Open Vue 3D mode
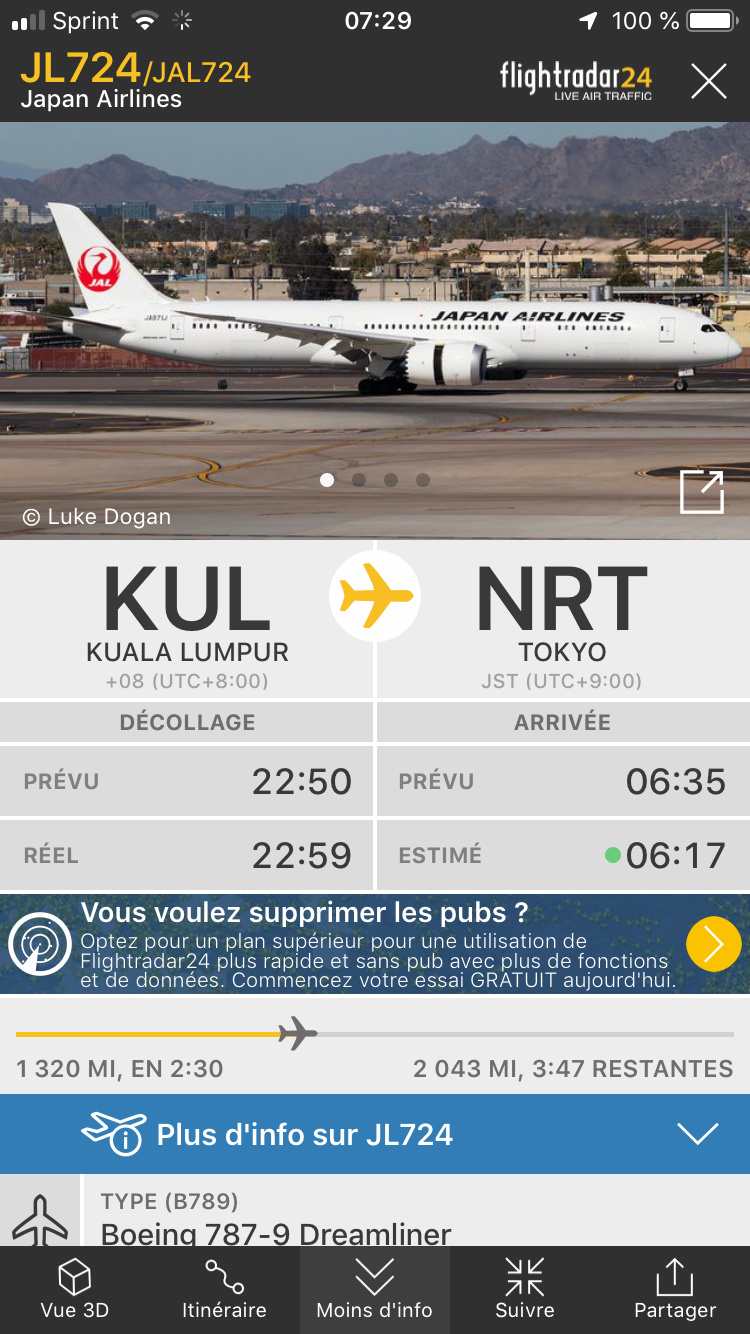This screenshot has height=1334, width=750. (75, 1290)
